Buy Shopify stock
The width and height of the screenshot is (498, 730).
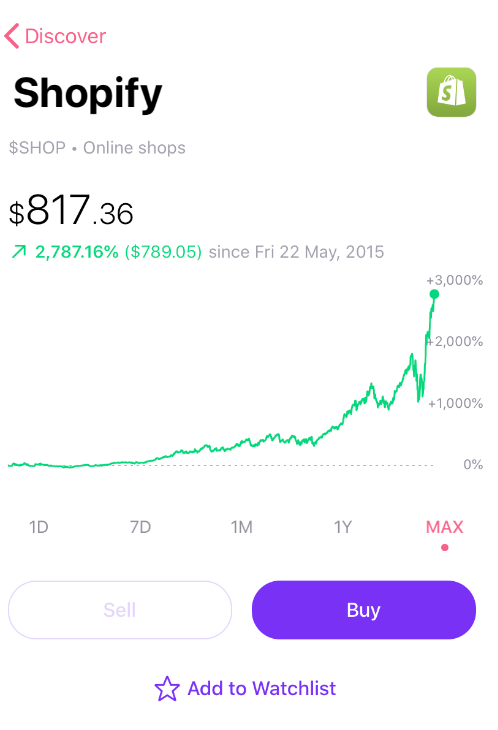(x=363, y=609)
